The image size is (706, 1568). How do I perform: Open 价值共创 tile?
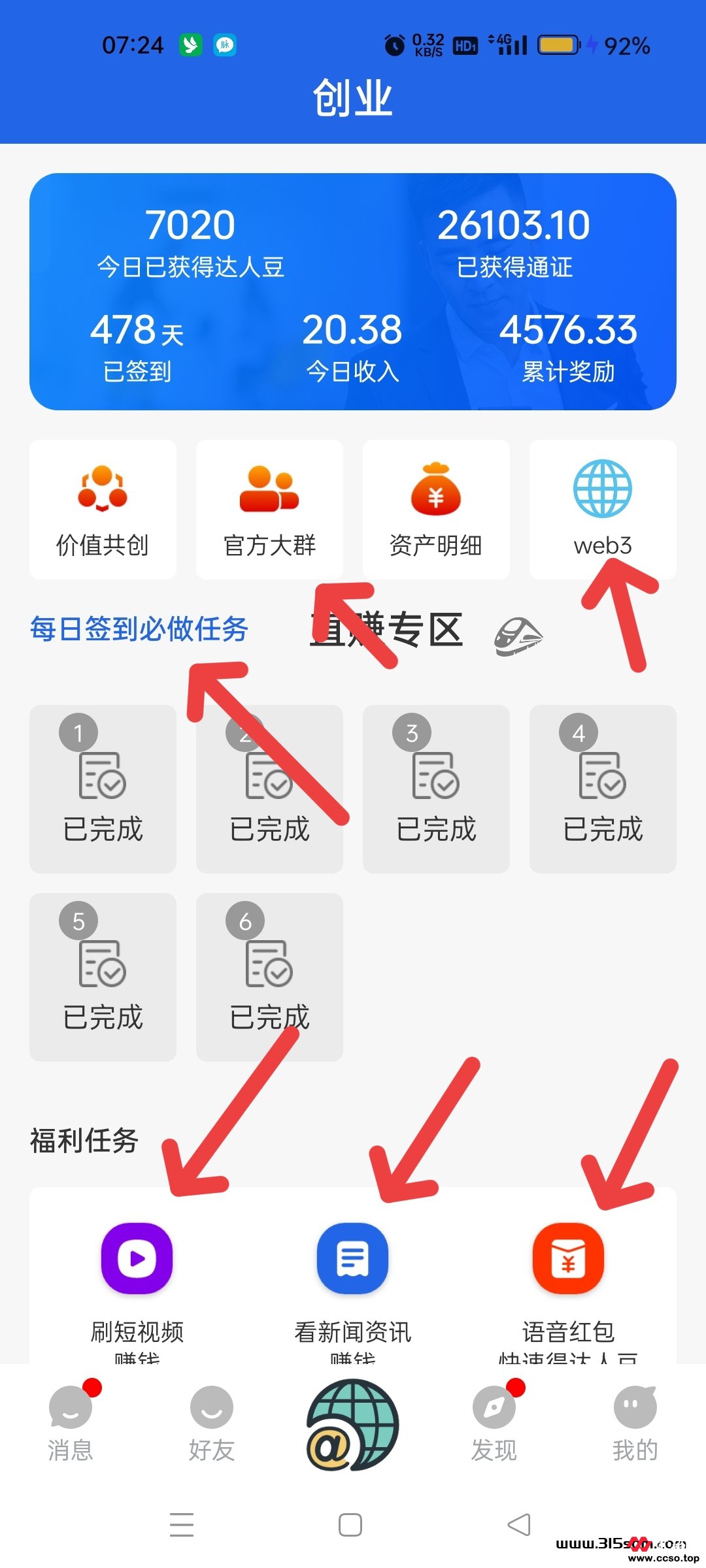click(103, 510)
